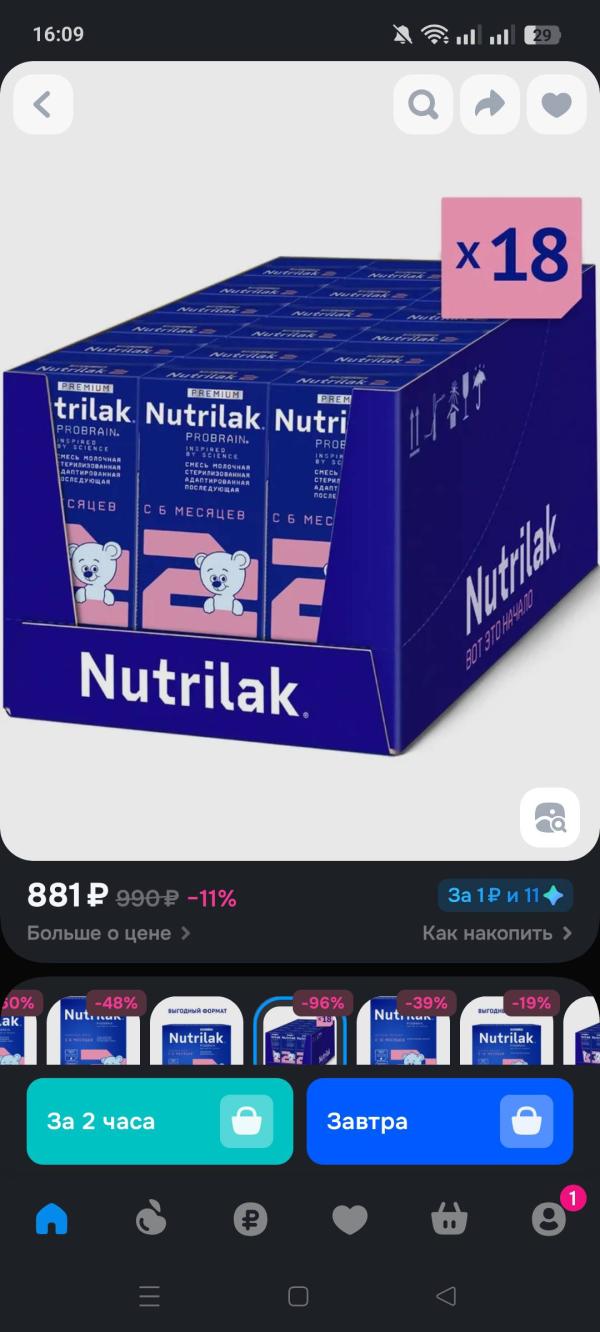The width and height of the screenshot is (600, 1332).
Task: Open the shopping basket tab
Action: (449, 1218)
